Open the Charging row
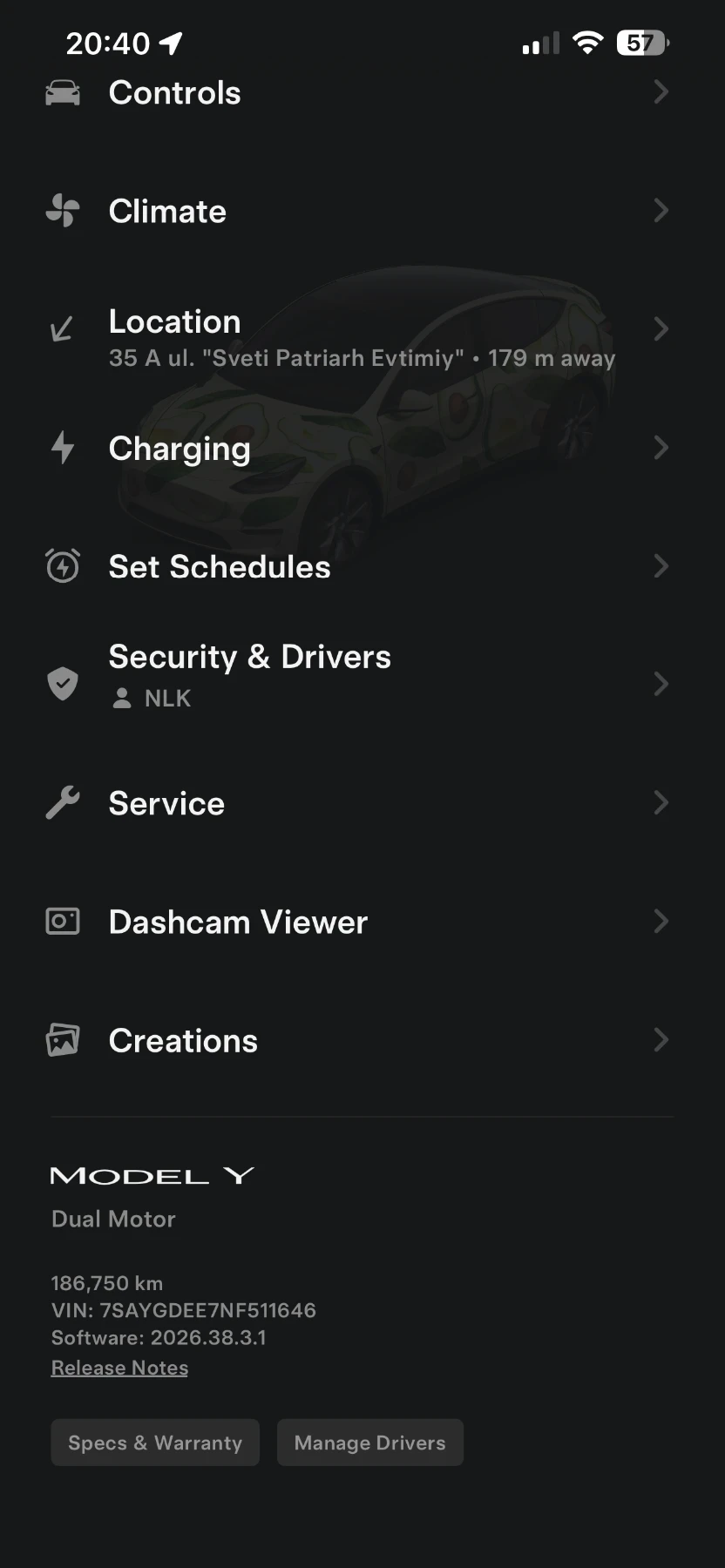 (x=362, y=448)
